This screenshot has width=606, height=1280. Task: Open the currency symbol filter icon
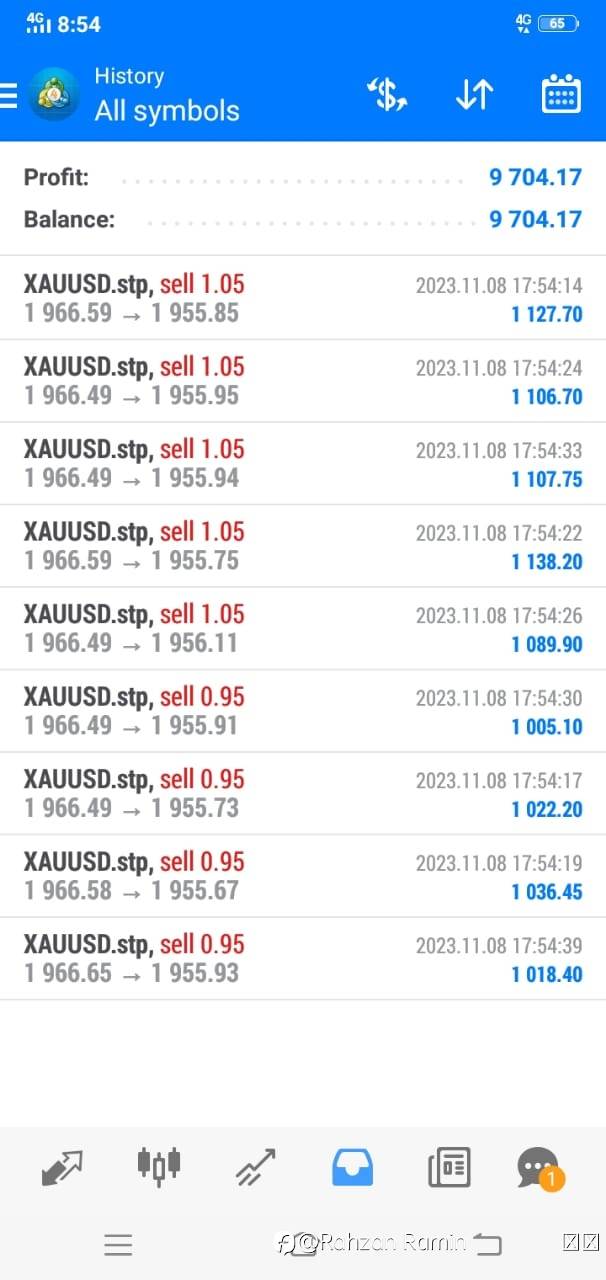[386, 95]
